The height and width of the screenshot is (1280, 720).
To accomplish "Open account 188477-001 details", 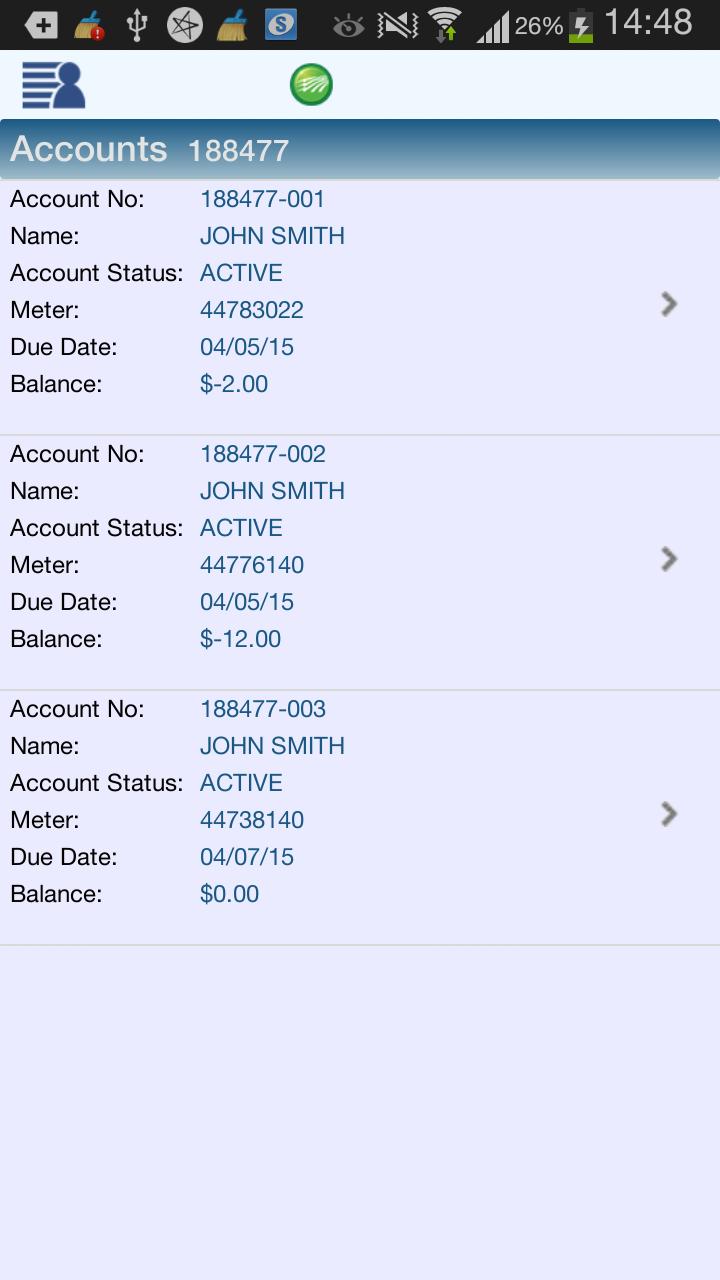I will click(x=668, y=304).
